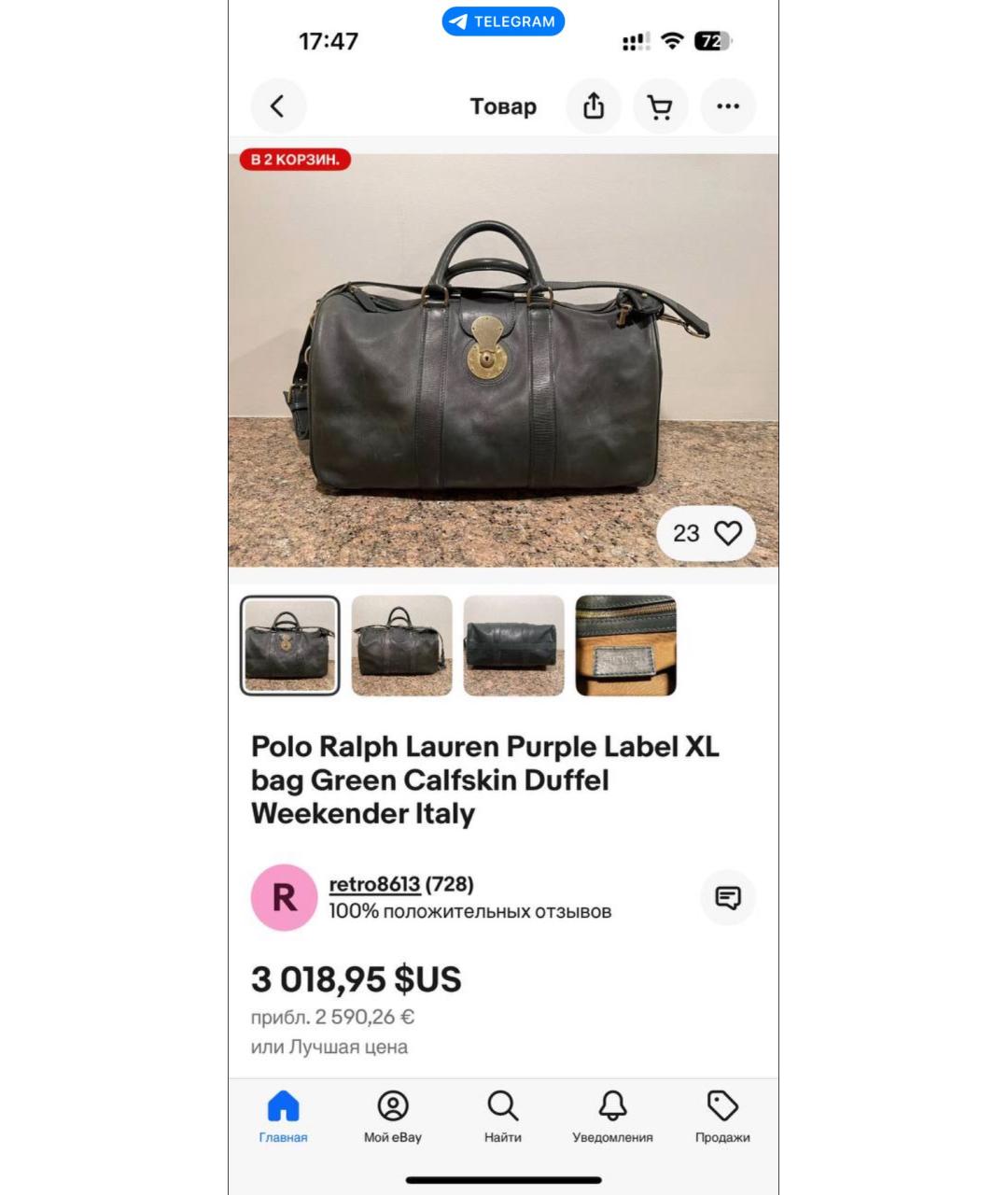Open the Уведомления tab

pyautogui.click(x=612, y=1117)
